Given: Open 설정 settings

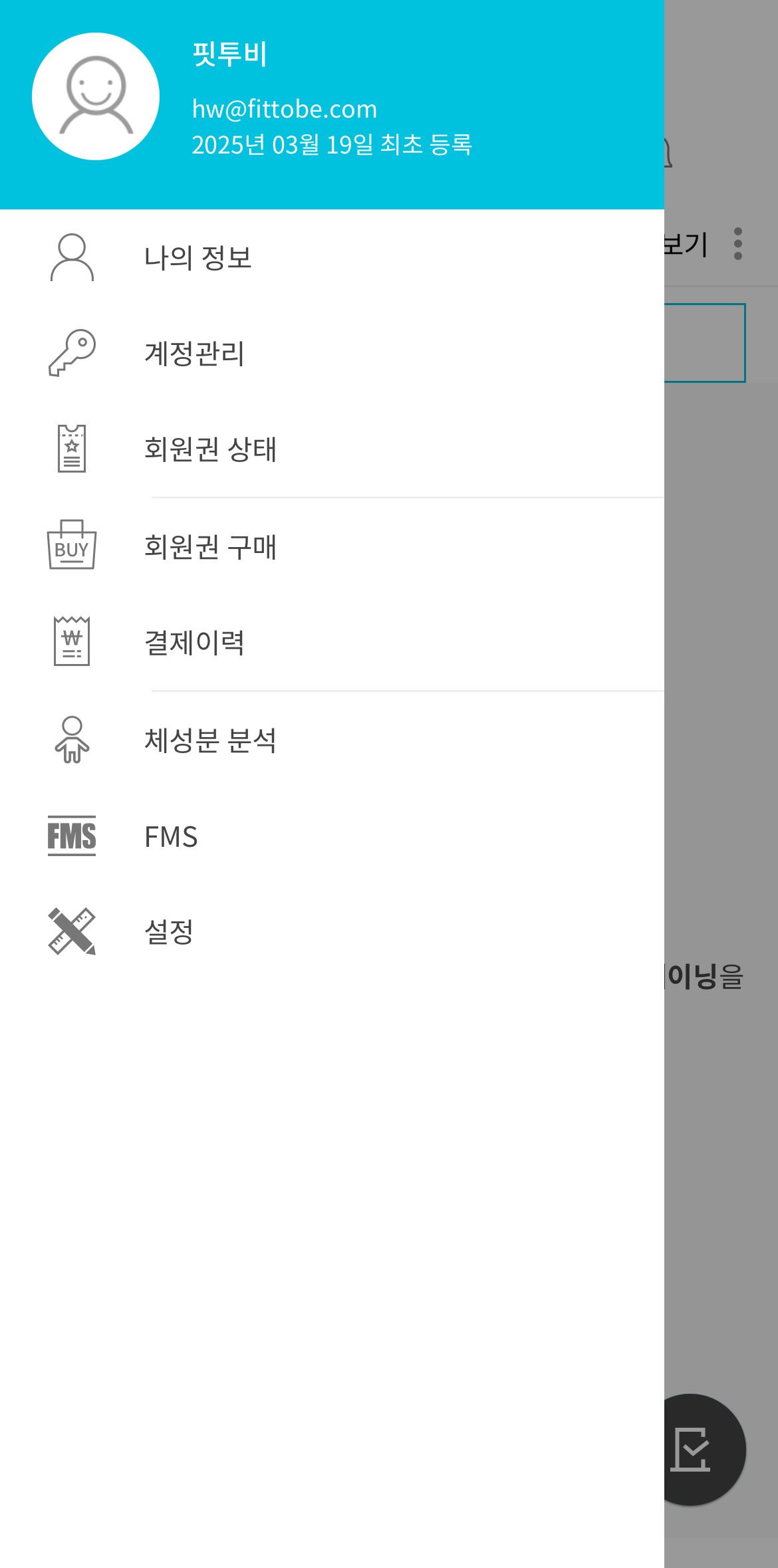Looking at the screenshot, I should tap(332, 931).
